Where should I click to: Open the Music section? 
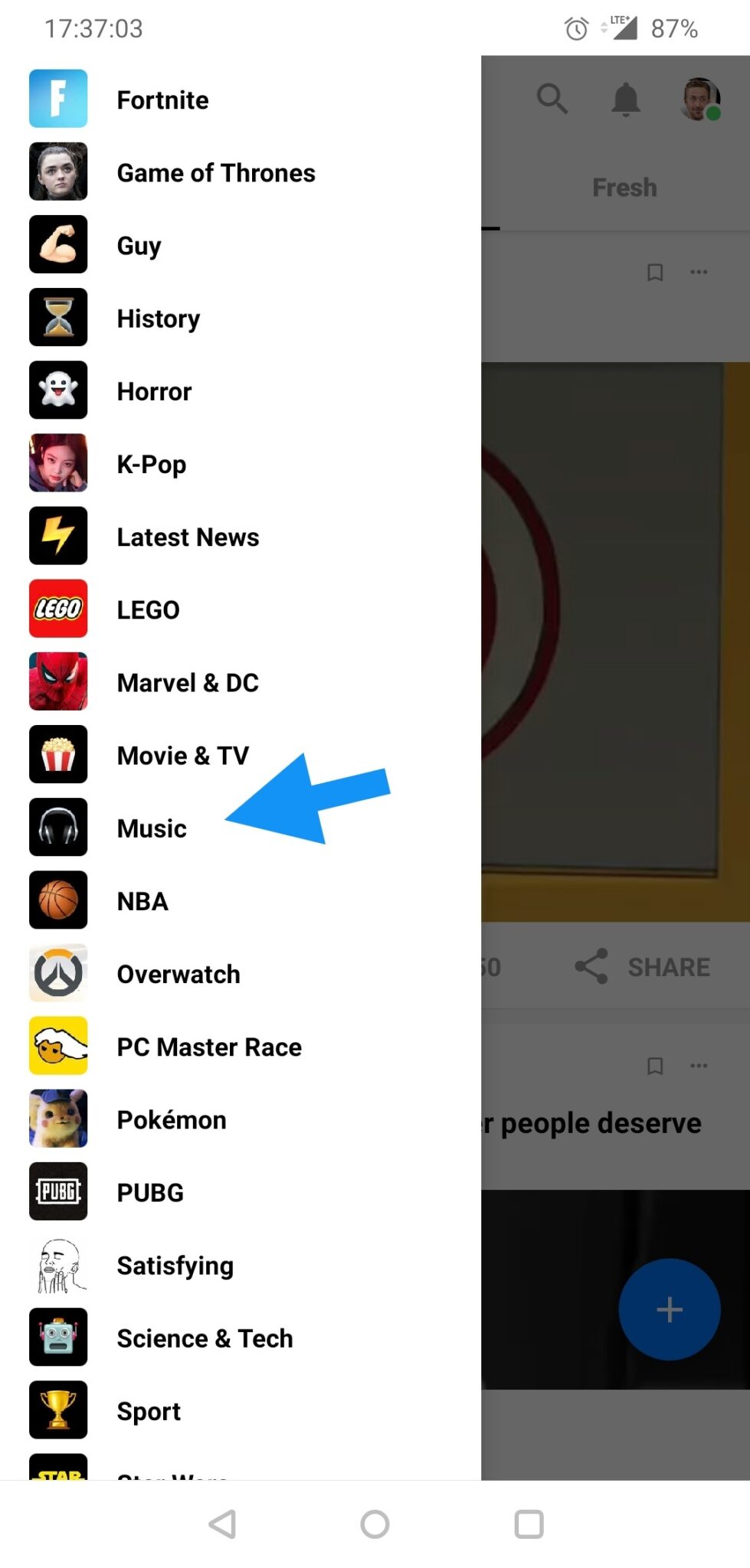point(241,828)
